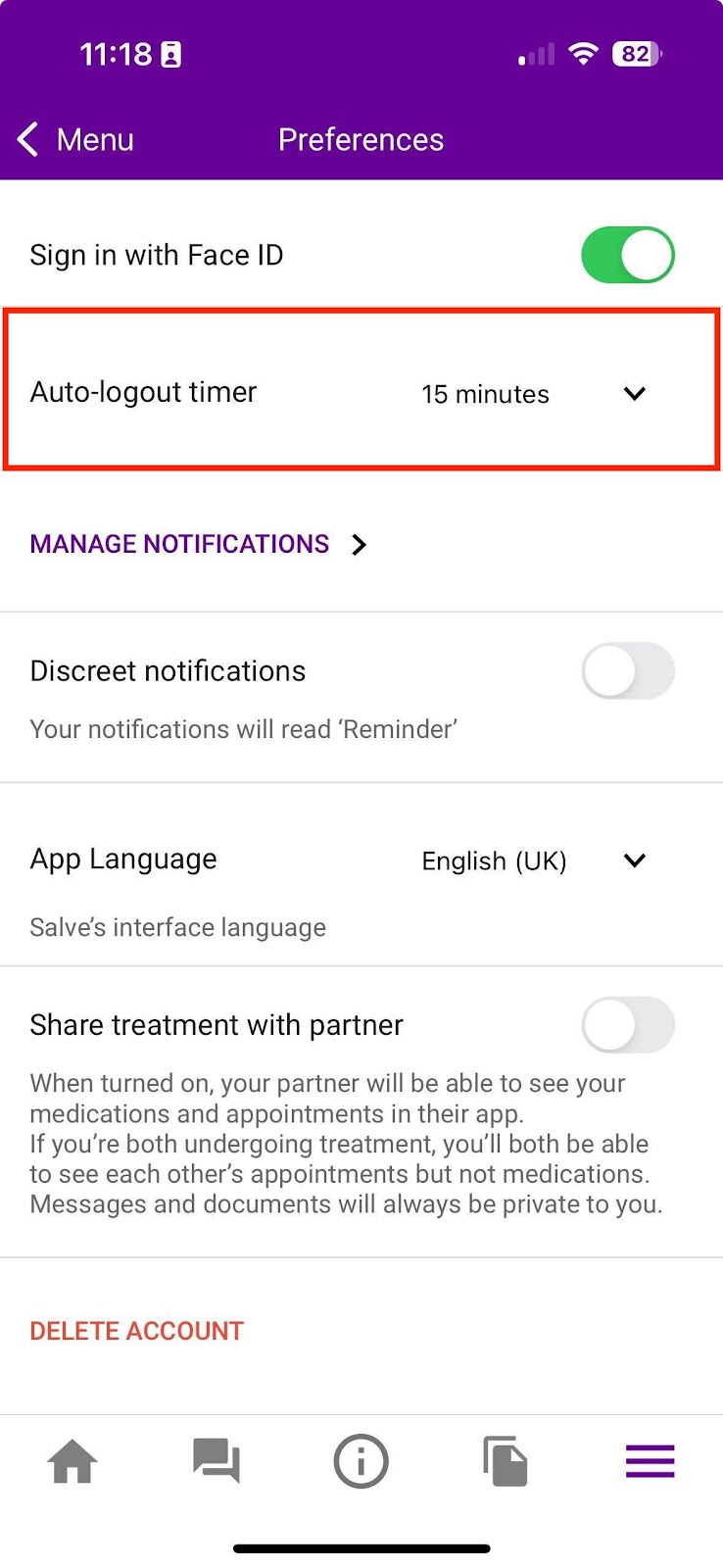The height and width of the screenshot is (1568, 723).
Task: Disable Sign in with Face ID
Action: 628,255
